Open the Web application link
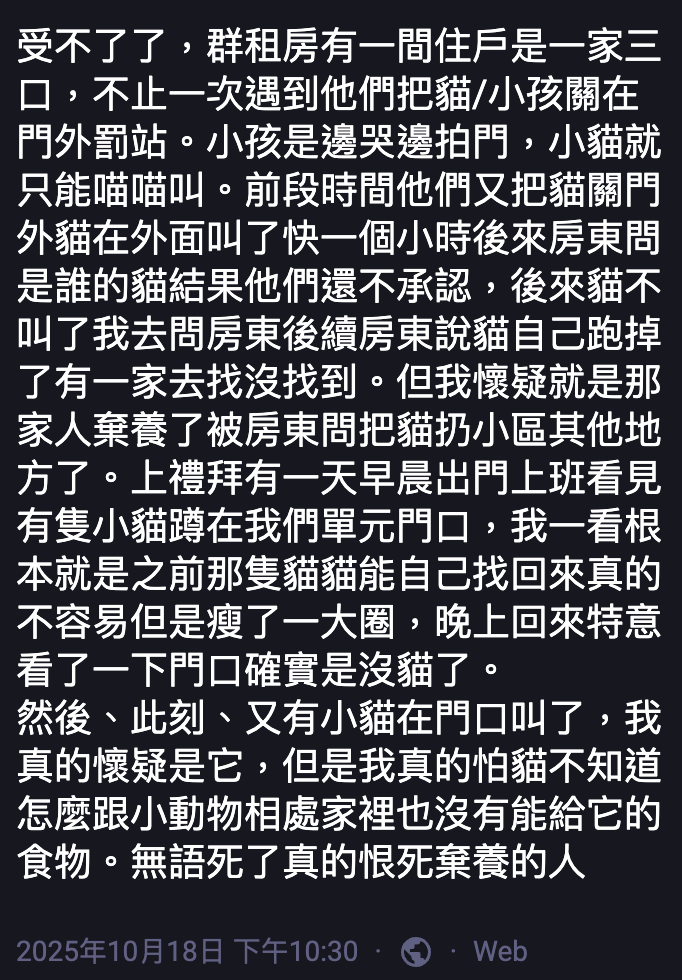Screen dimensions: 682x980 point(500,949)
